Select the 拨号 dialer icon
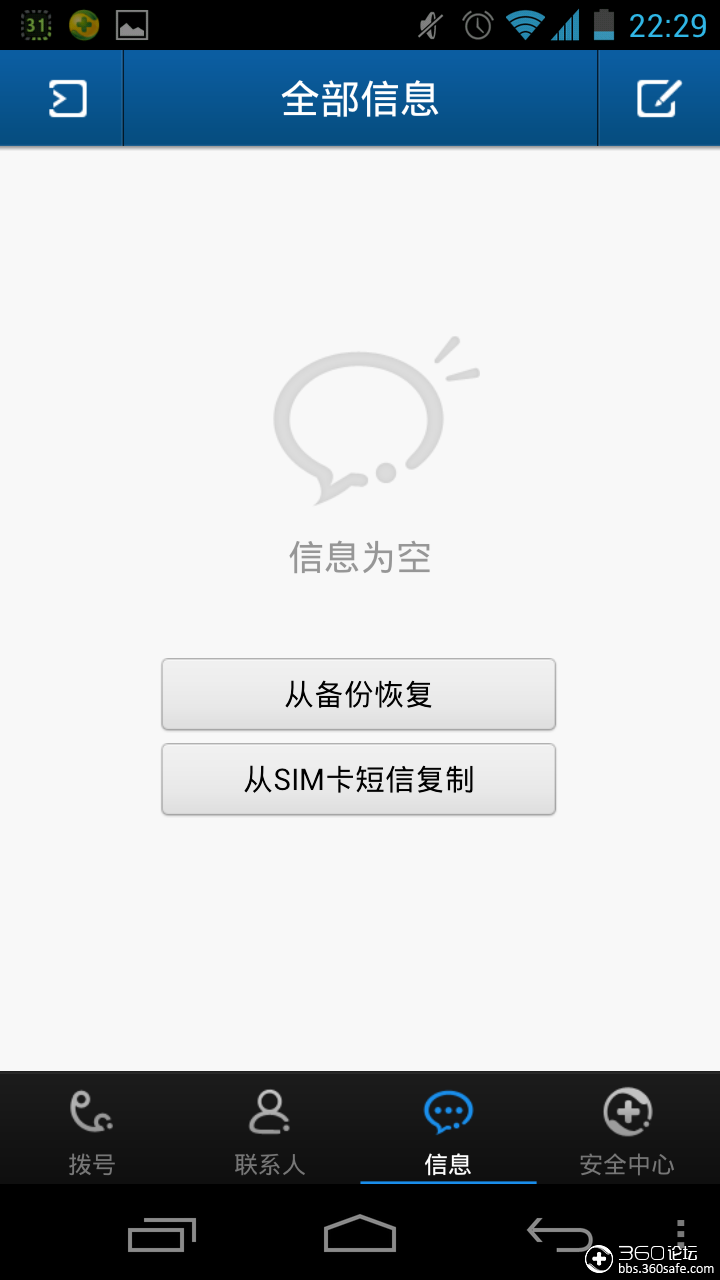 pos(90,1111)
